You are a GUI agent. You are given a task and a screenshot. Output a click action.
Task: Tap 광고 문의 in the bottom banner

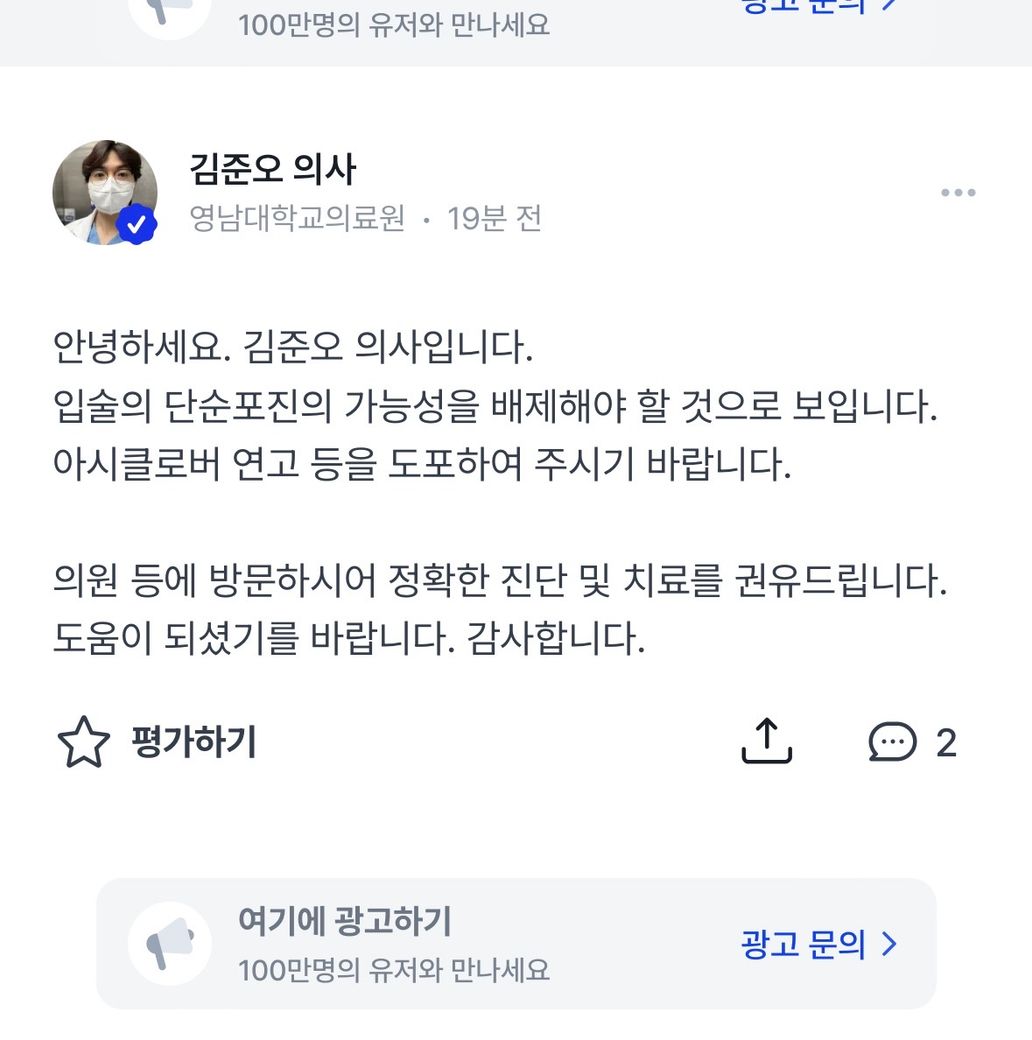point(818,943)
